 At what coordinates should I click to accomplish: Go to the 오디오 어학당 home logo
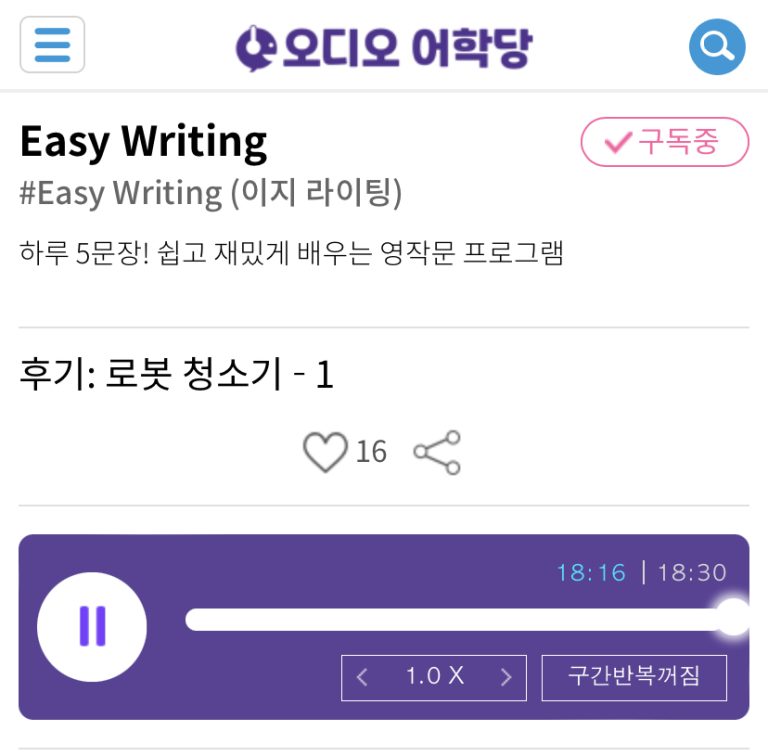pos(384,47)
